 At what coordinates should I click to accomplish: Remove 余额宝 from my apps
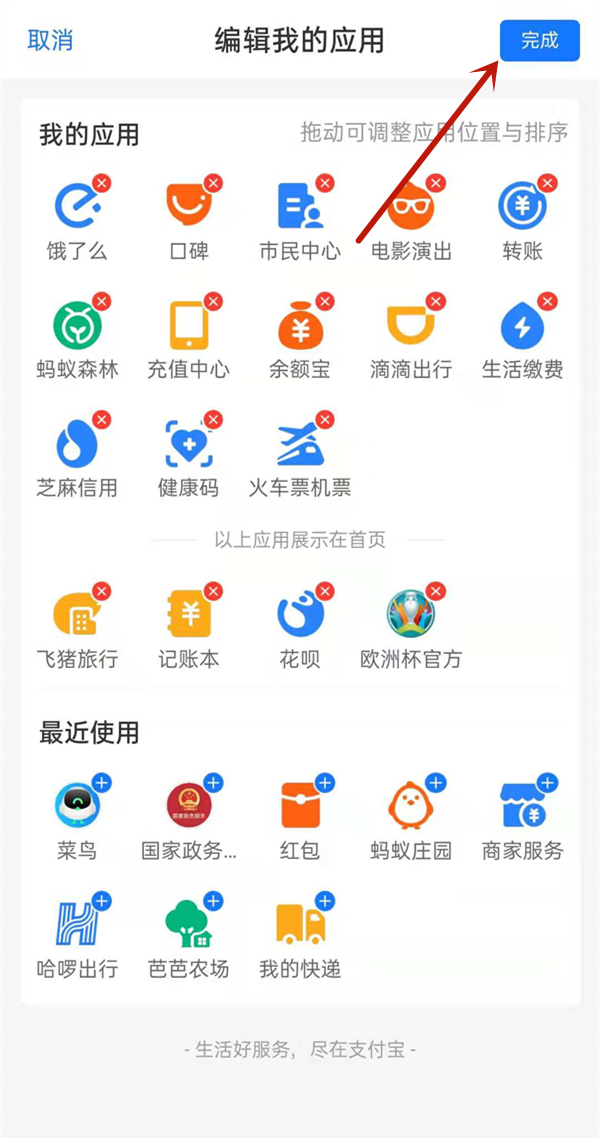(325, 301)
